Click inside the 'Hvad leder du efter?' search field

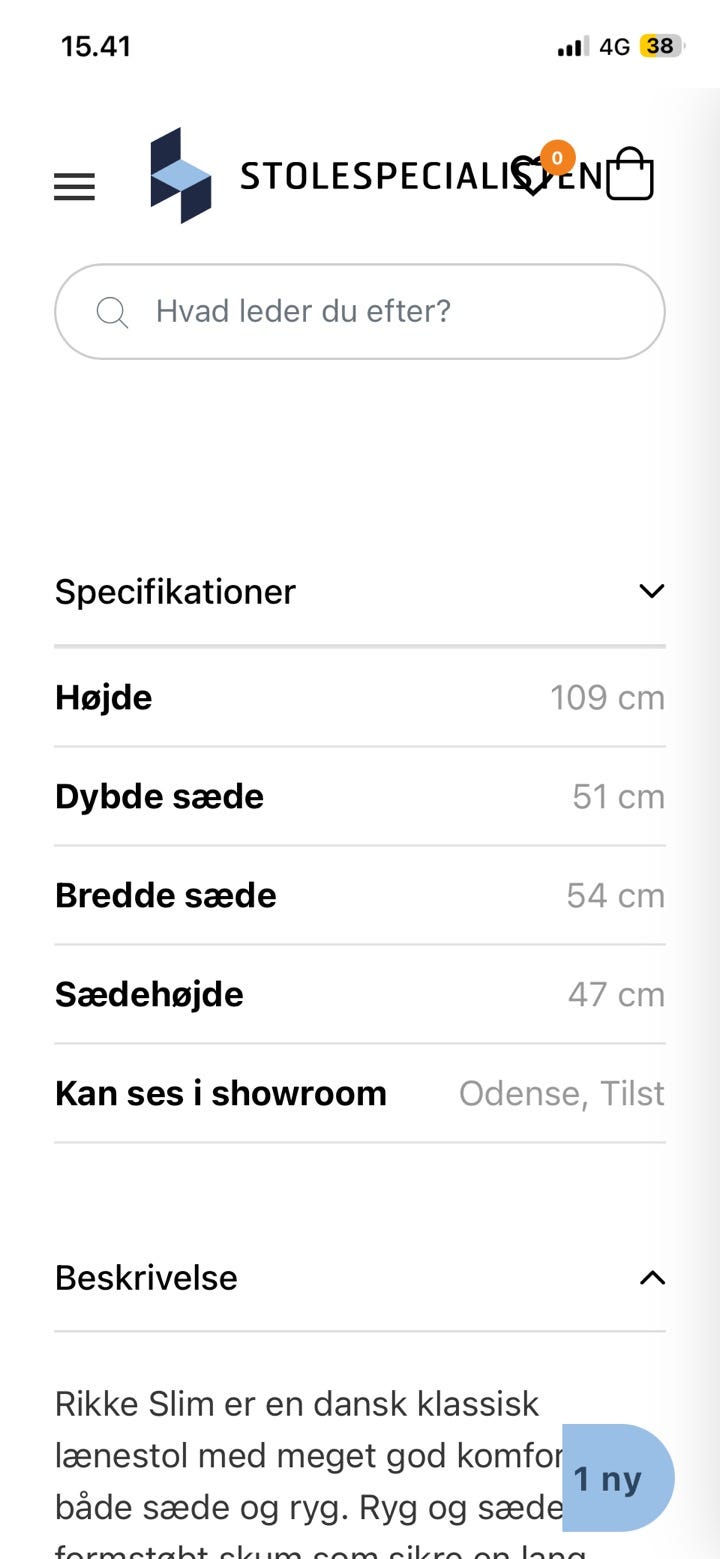click(360, 311)
